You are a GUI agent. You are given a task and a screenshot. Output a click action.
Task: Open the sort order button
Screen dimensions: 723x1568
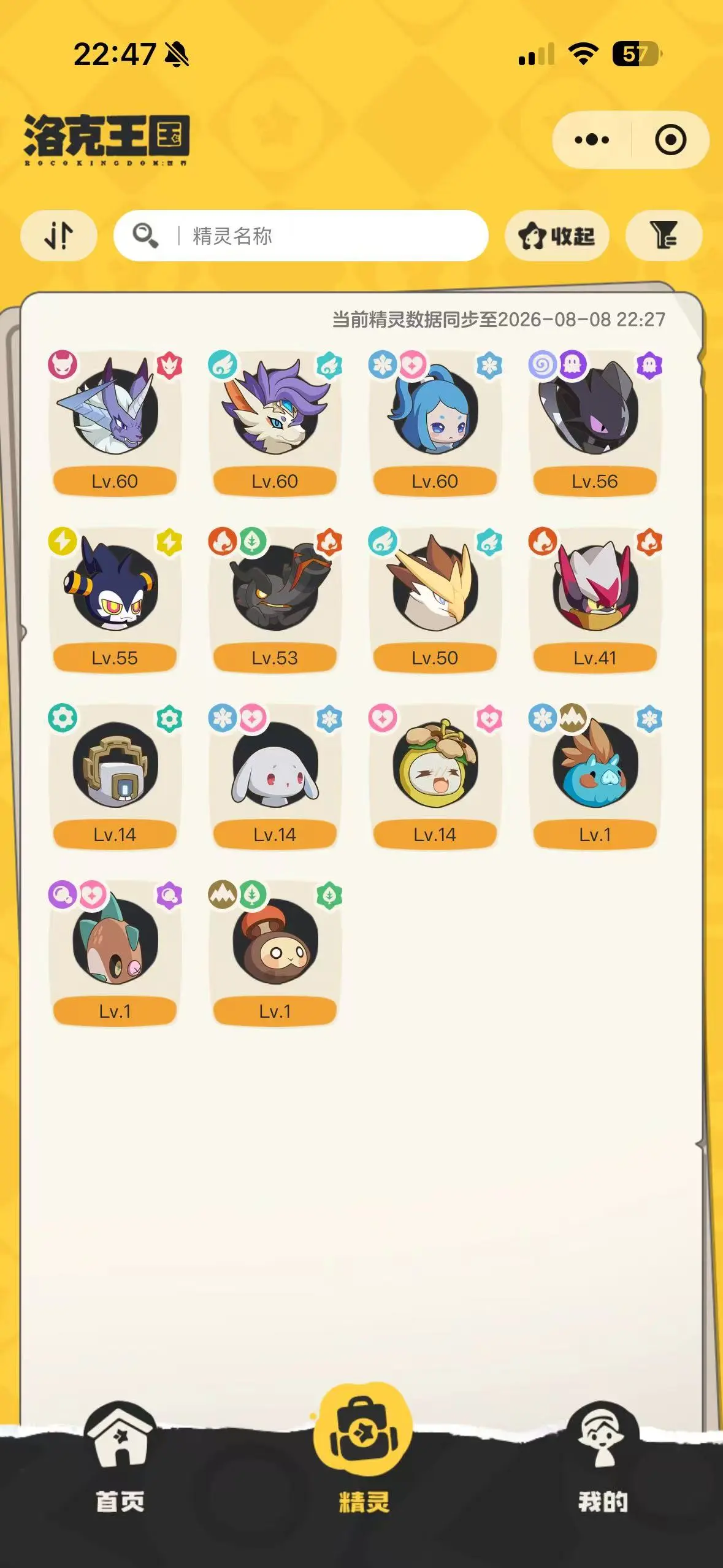pos(59,236)
